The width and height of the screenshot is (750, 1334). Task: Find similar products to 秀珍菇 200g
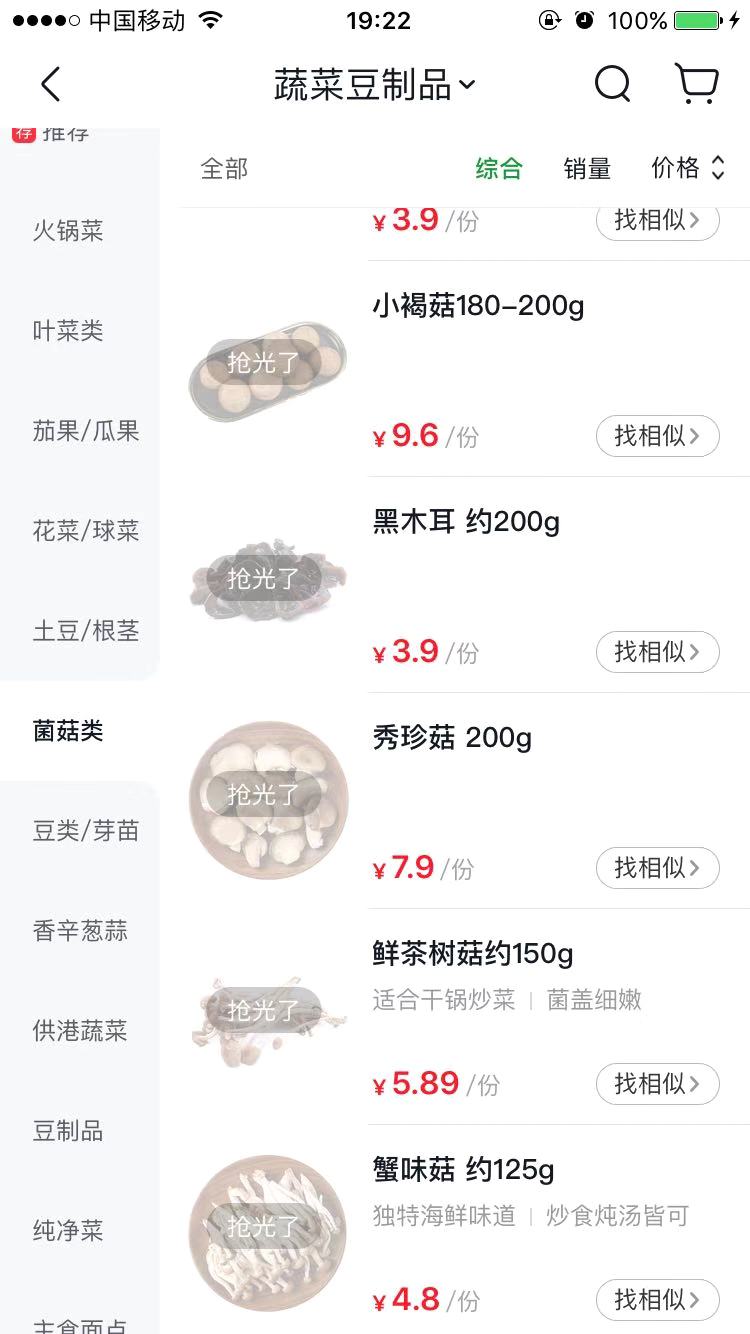658,868
